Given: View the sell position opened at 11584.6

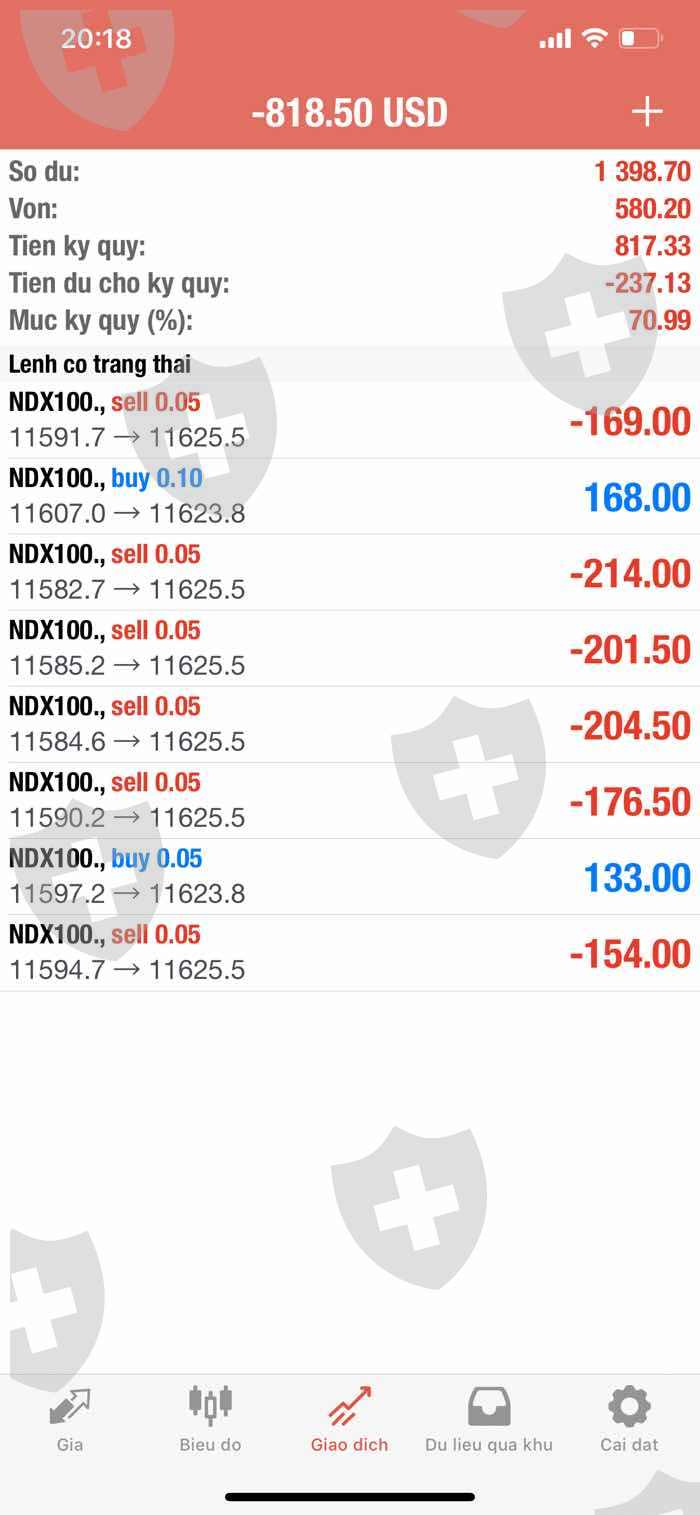Looking at the screenshot, I should pyautogui.click(x=350, y=725).
